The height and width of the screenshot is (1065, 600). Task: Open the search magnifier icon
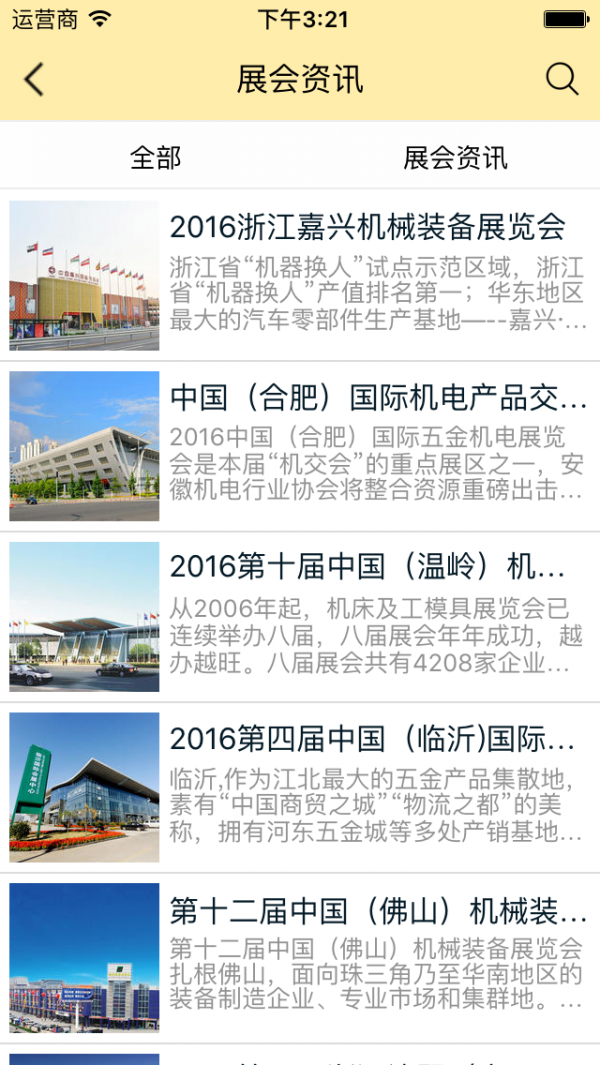tap(562, 79)
